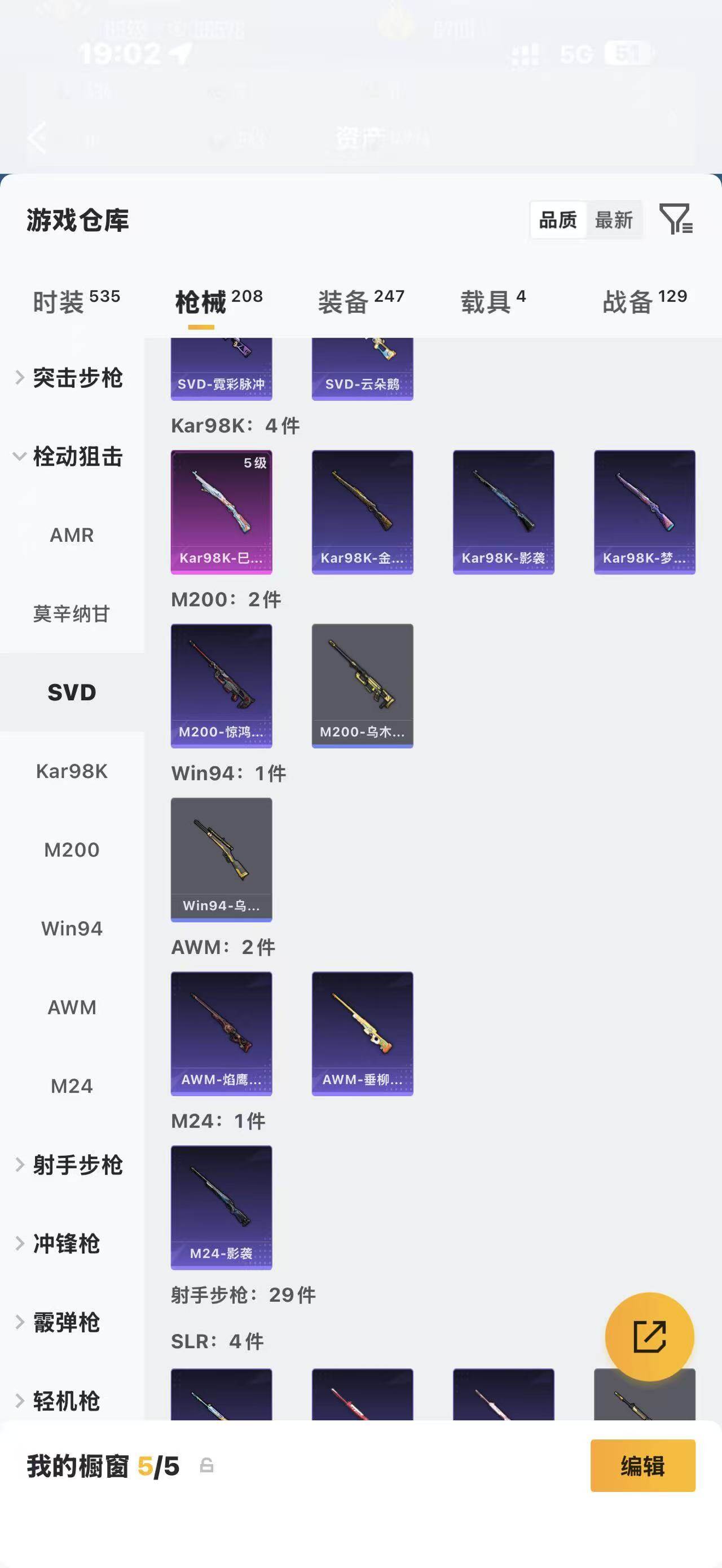The height and width of the screenshot is (1568, 722).
Task: Expand the 射手步枪 category
Action: [x=72, y=1164]
